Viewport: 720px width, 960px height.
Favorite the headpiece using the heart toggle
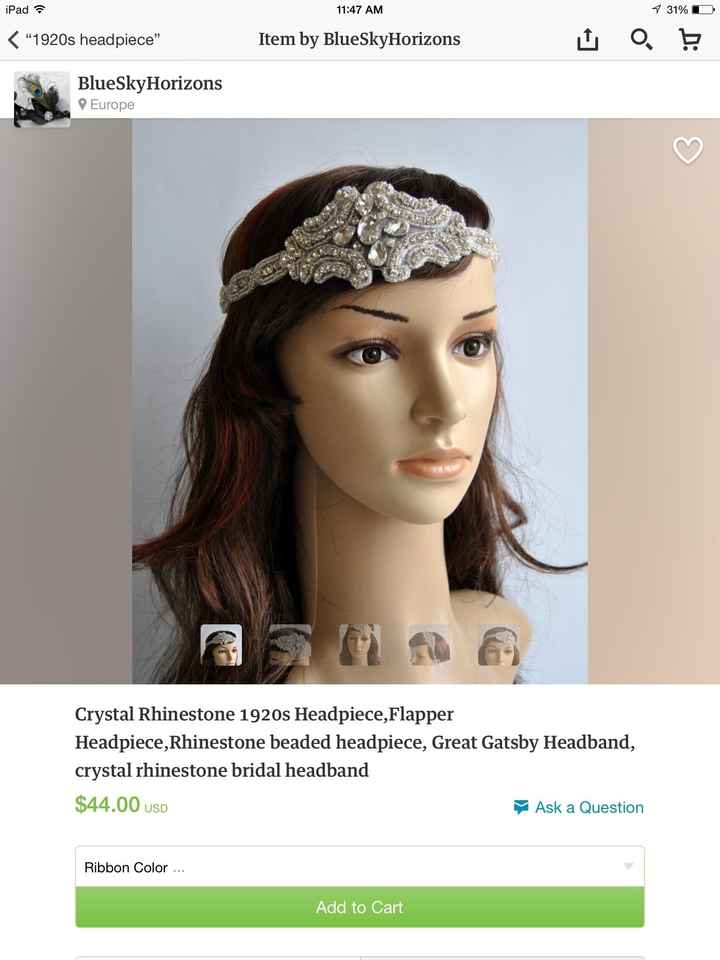(x=687, y=149)
